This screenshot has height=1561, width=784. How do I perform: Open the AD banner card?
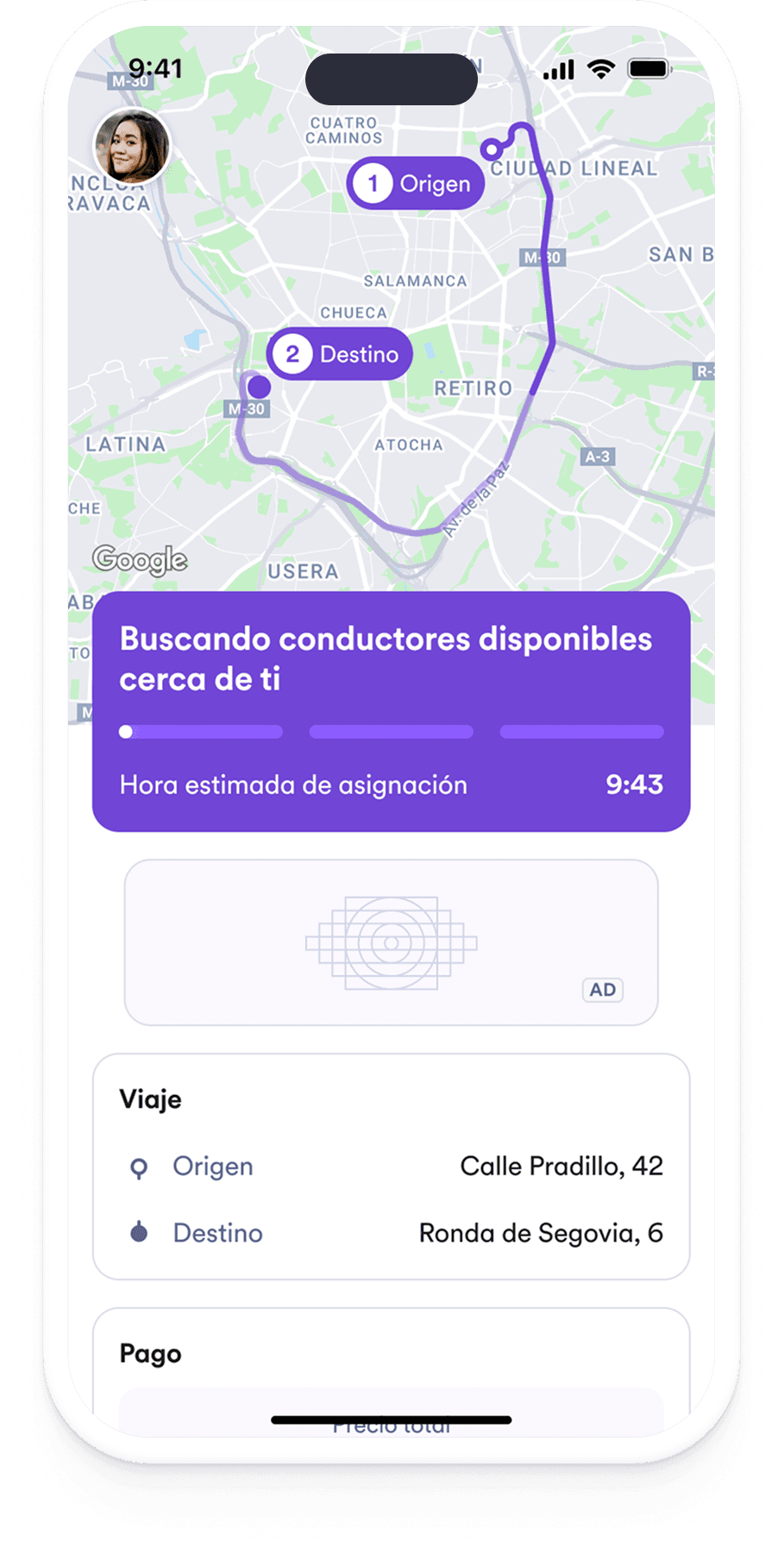pos(392,942)
